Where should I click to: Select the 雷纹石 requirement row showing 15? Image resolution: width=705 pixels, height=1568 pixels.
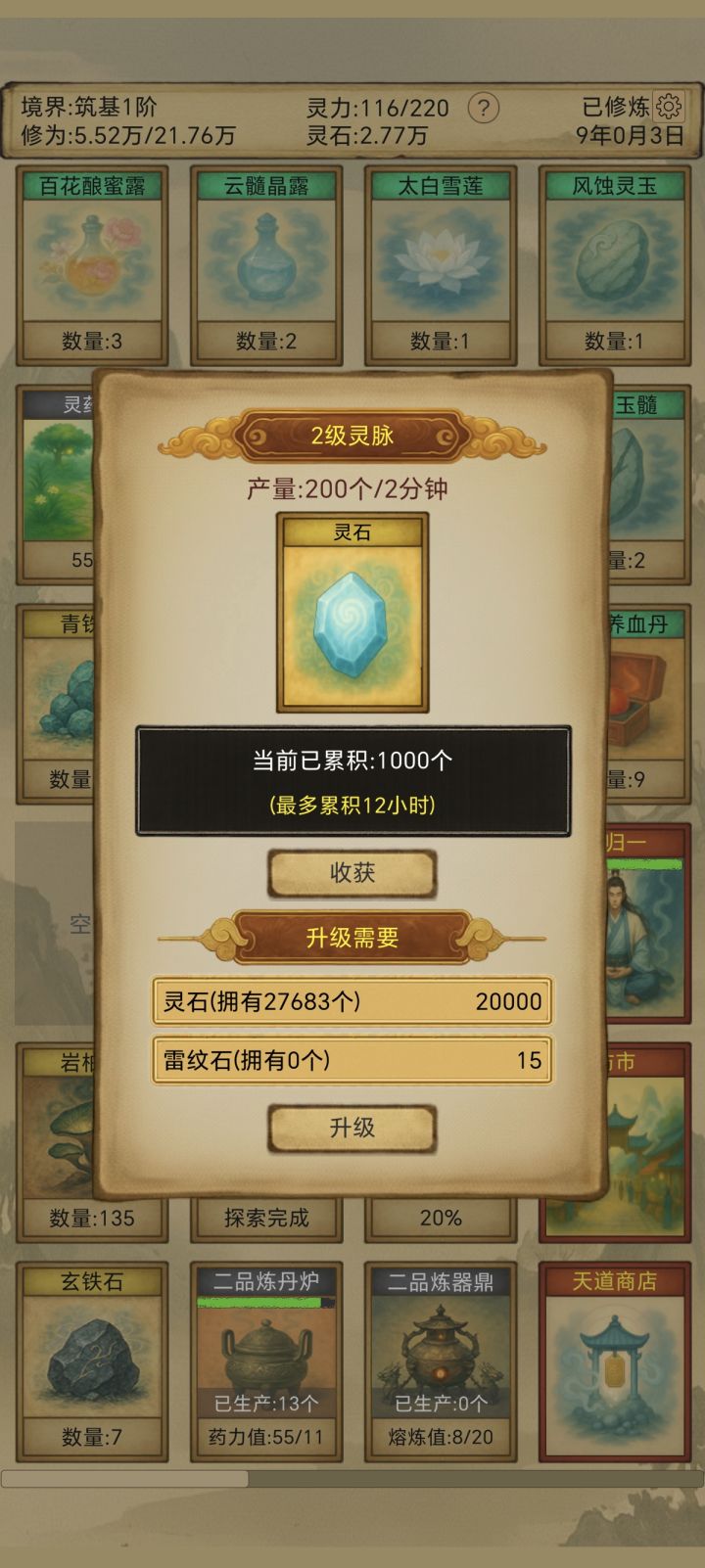point(352,1059)
